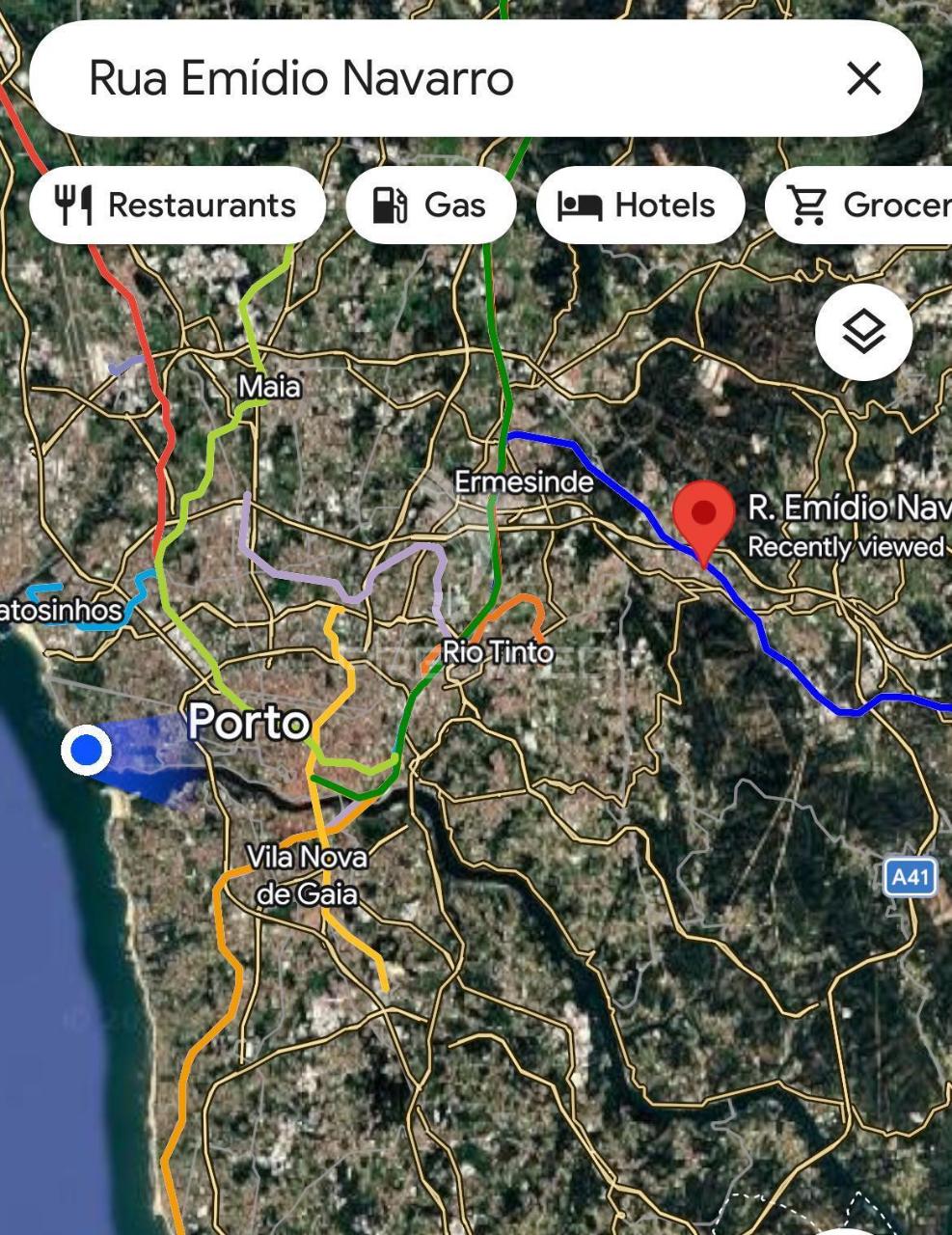Select the Restaurants chip
The image size is (952, 1235).
pyautogui.click(x=177, y=206)
